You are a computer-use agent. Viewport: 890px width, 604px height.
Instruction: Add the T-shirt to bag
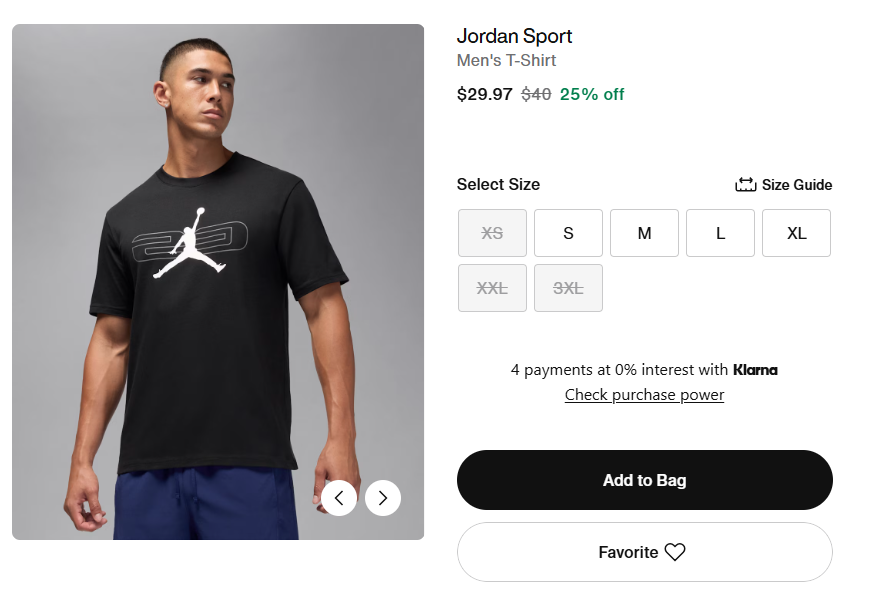[644, 480]
